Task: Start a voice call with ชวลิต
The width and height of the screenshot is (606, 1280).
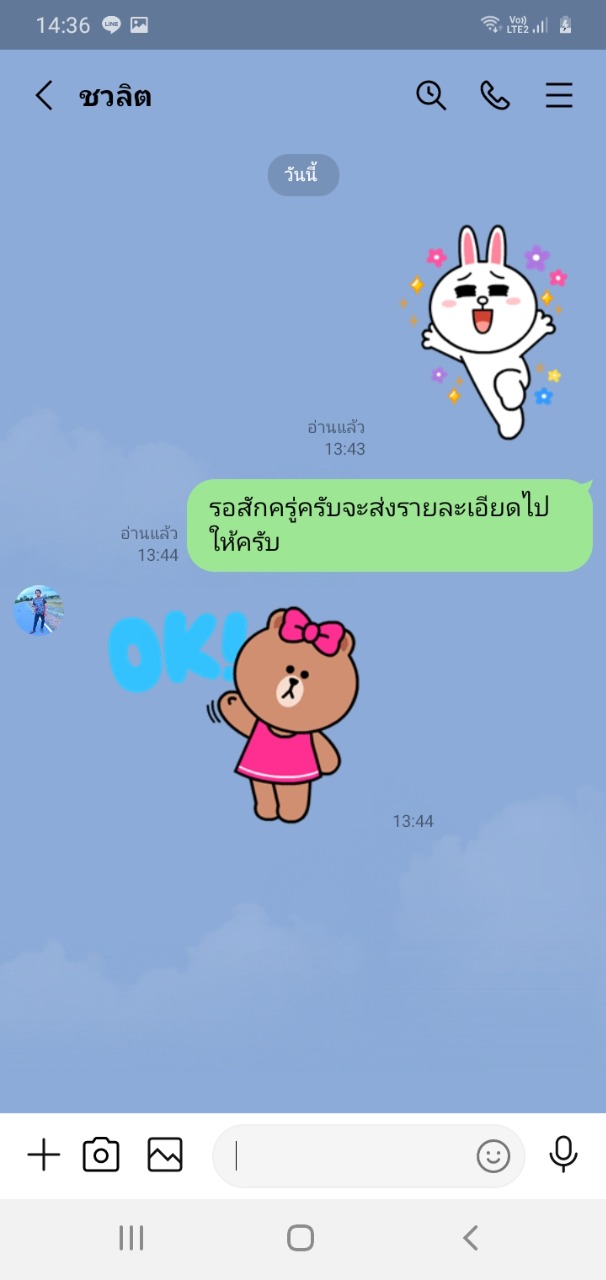Action: (495, 96)
